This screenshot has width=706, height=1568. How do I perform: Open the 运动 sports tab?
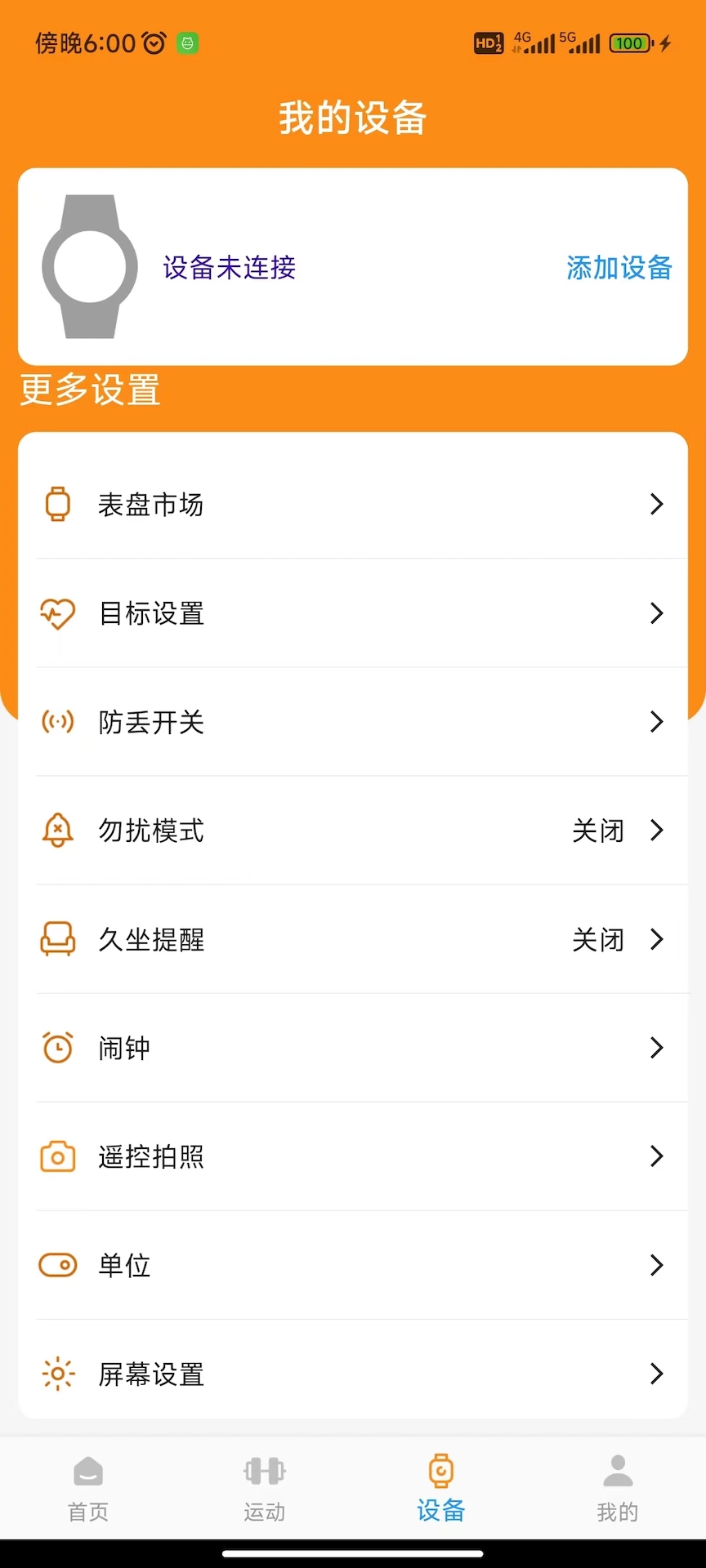pyautogui.click(x=264, y=1486)
